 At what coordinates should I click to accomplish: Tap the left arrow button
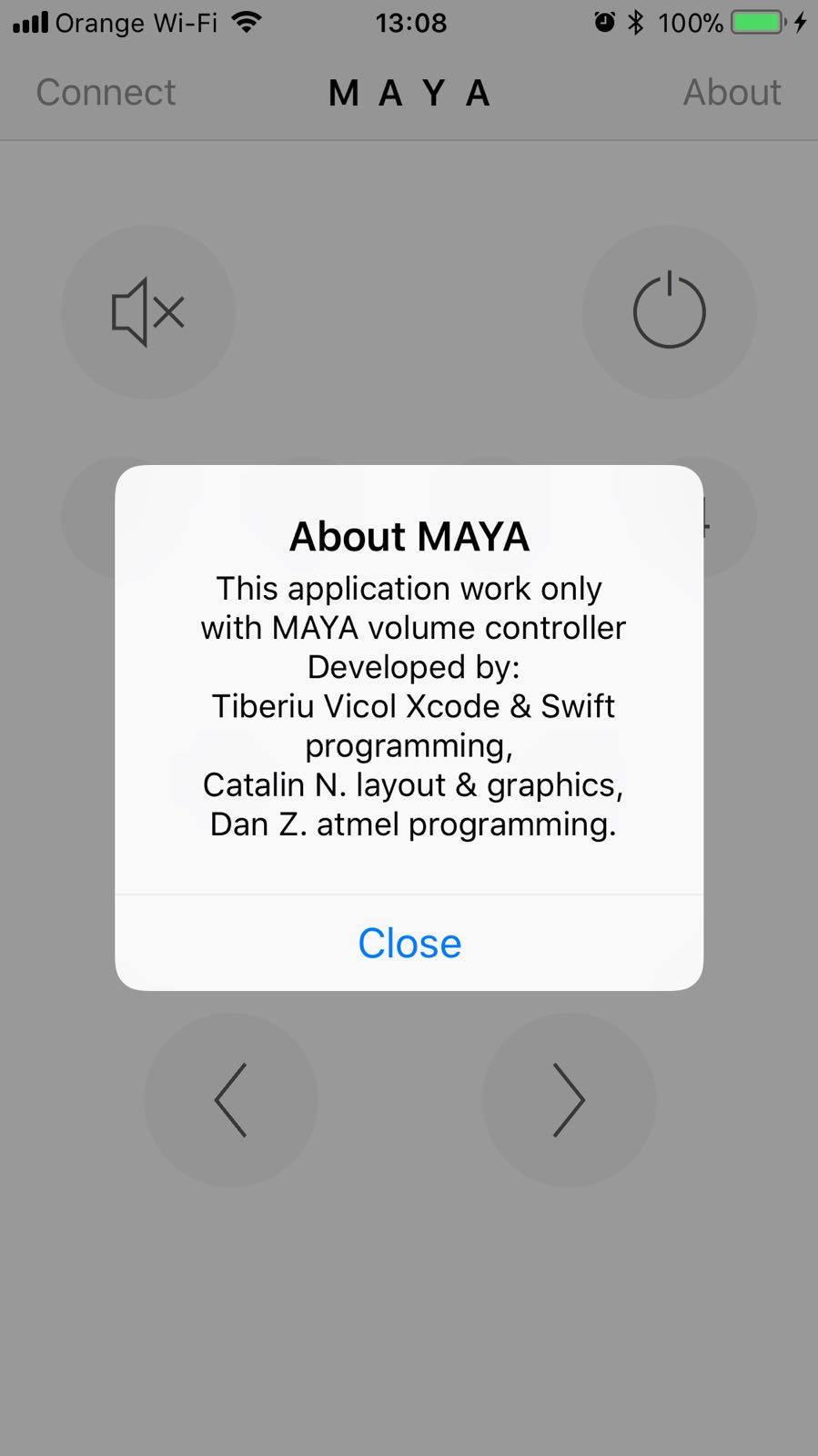click(x=231, y=1099)
